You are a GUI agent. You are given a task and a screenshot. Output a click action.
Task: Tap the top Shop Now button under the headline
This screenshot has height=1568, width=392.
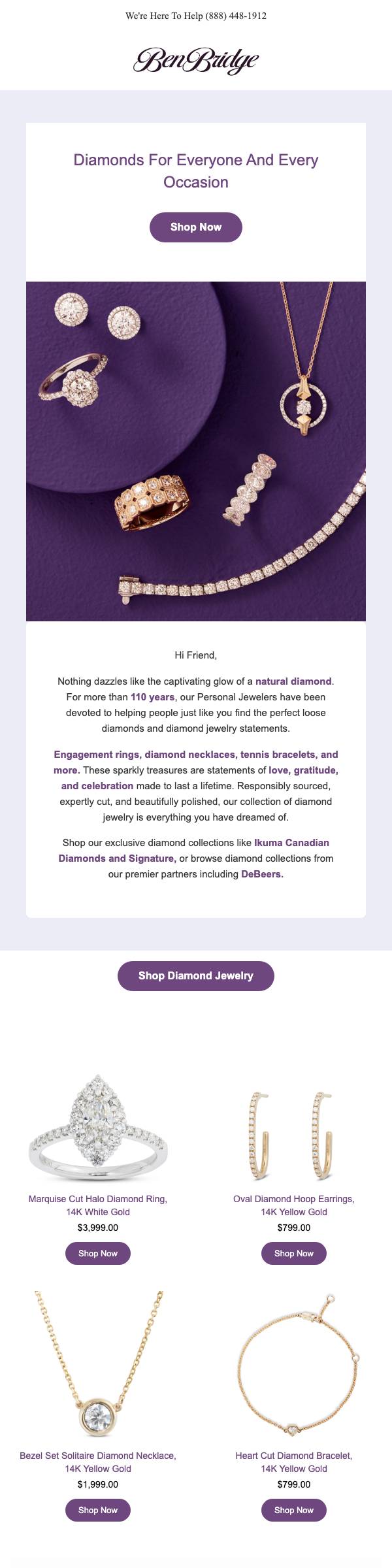coord(196,227)
